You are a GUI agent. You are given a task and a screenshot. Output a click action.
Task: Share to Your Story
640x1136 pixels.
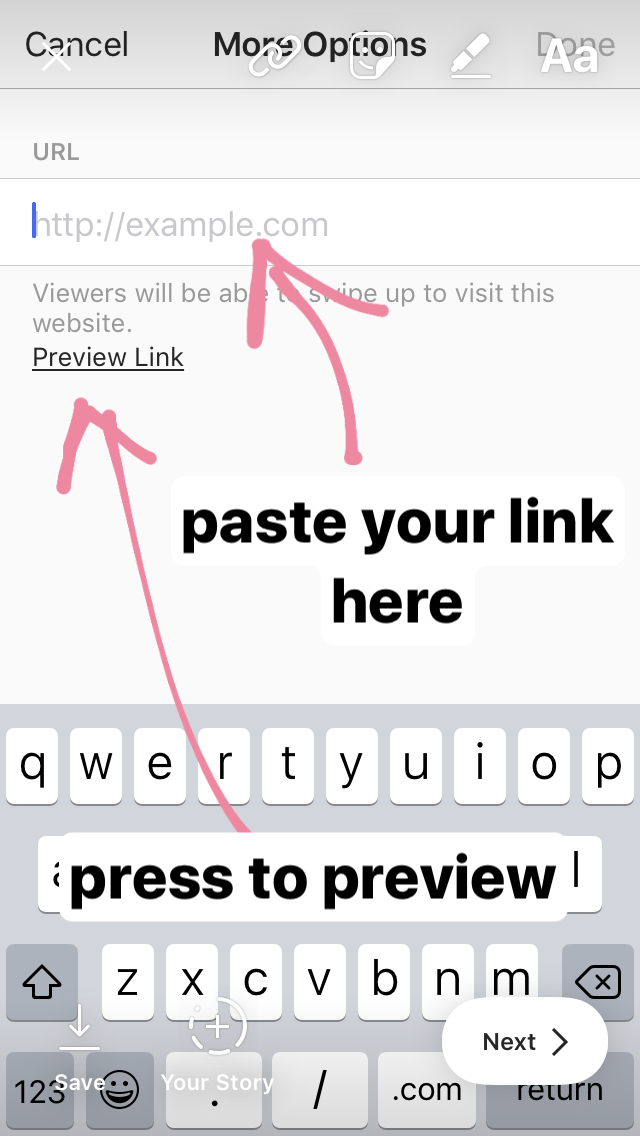coord(217,1045)
